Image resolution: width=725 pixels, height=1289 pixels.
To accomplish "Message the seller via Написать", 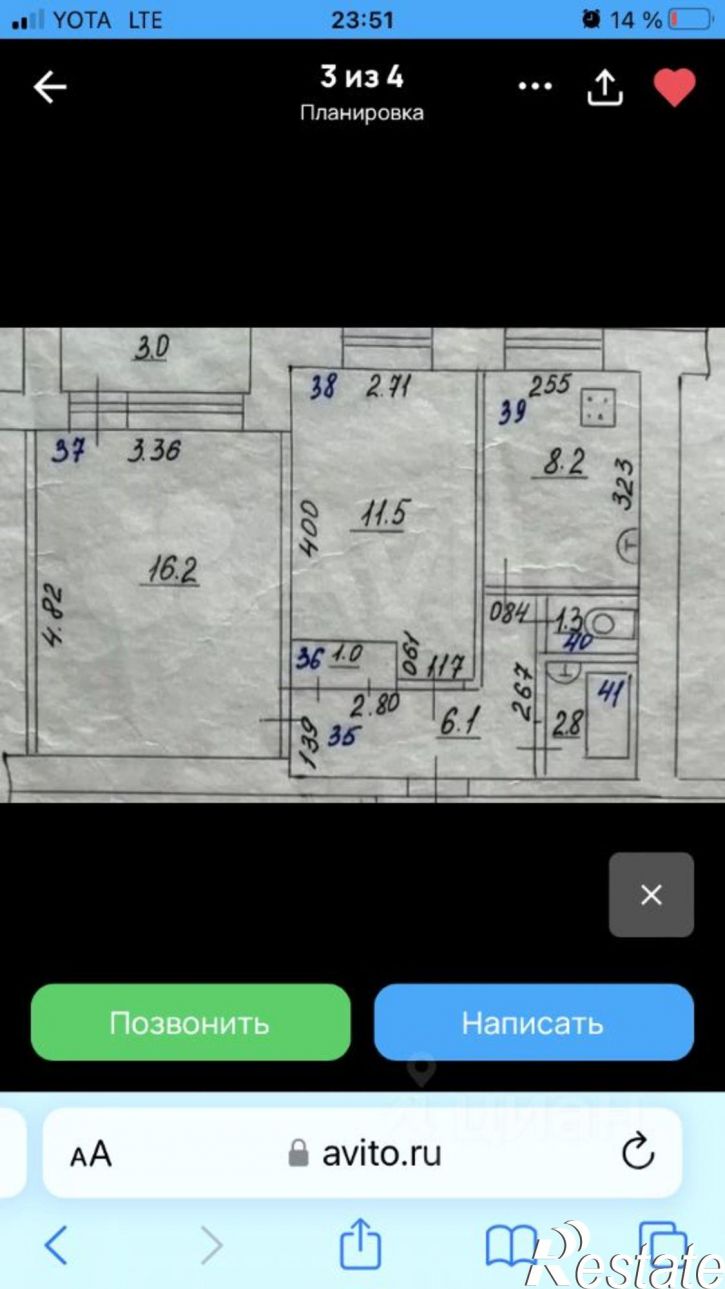I will tap(533, 1023).
